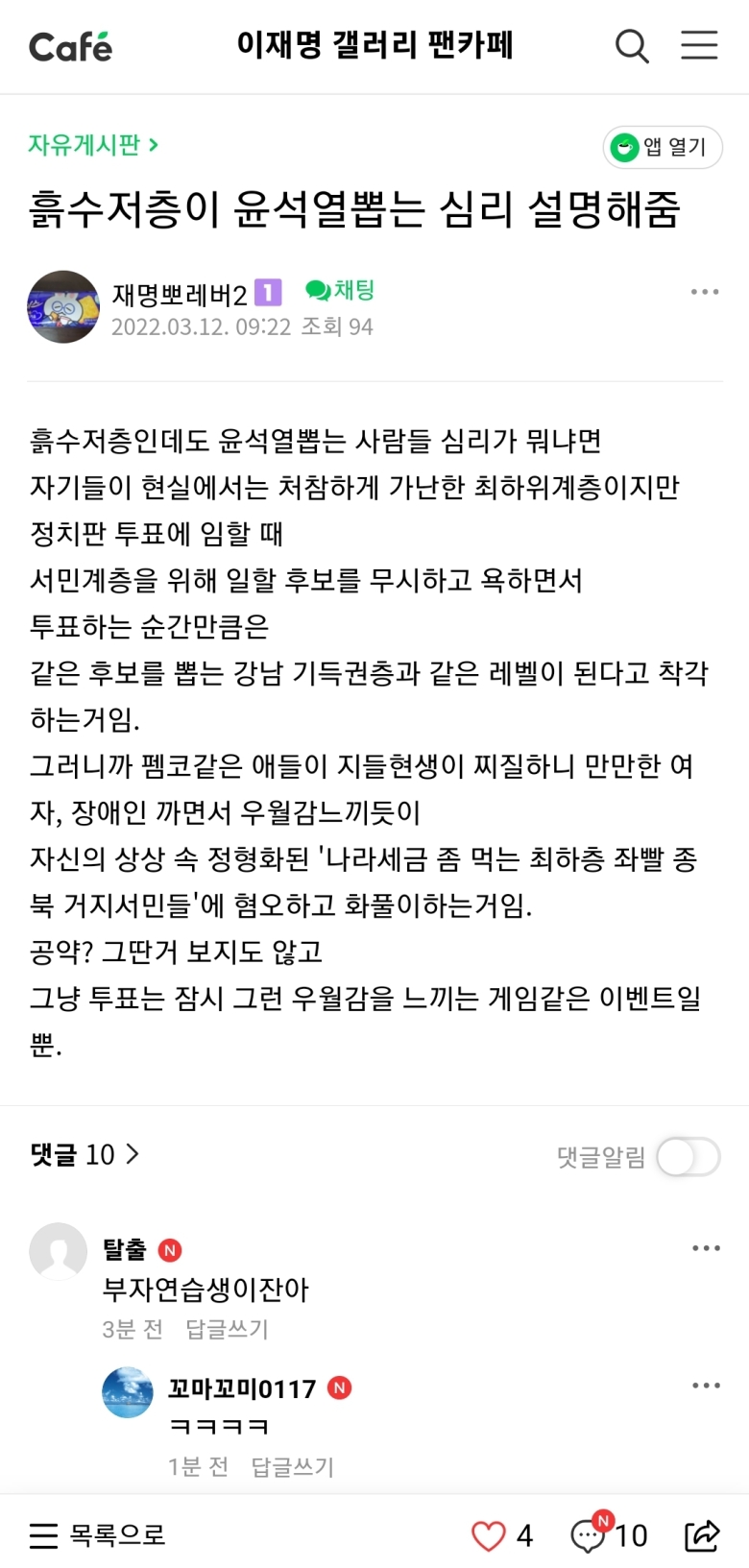The height and width of the screenshot is (1568, 749).
Task: Expand the 댓글 10 comments list
Action: click(85, 1154)
